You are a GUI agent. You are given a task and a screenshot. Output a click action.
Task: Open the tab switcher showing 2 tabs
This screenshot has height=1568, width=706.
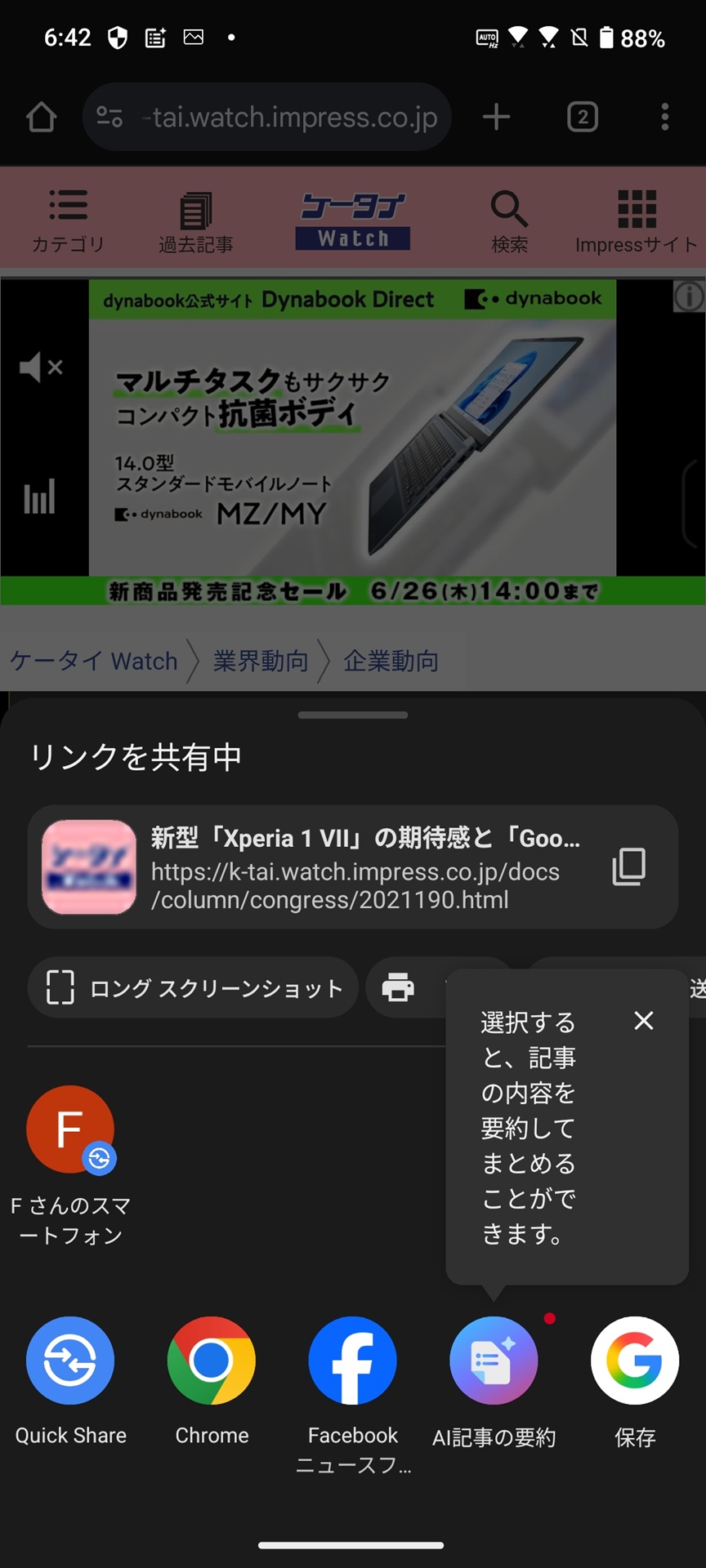[x=583, y=118]
